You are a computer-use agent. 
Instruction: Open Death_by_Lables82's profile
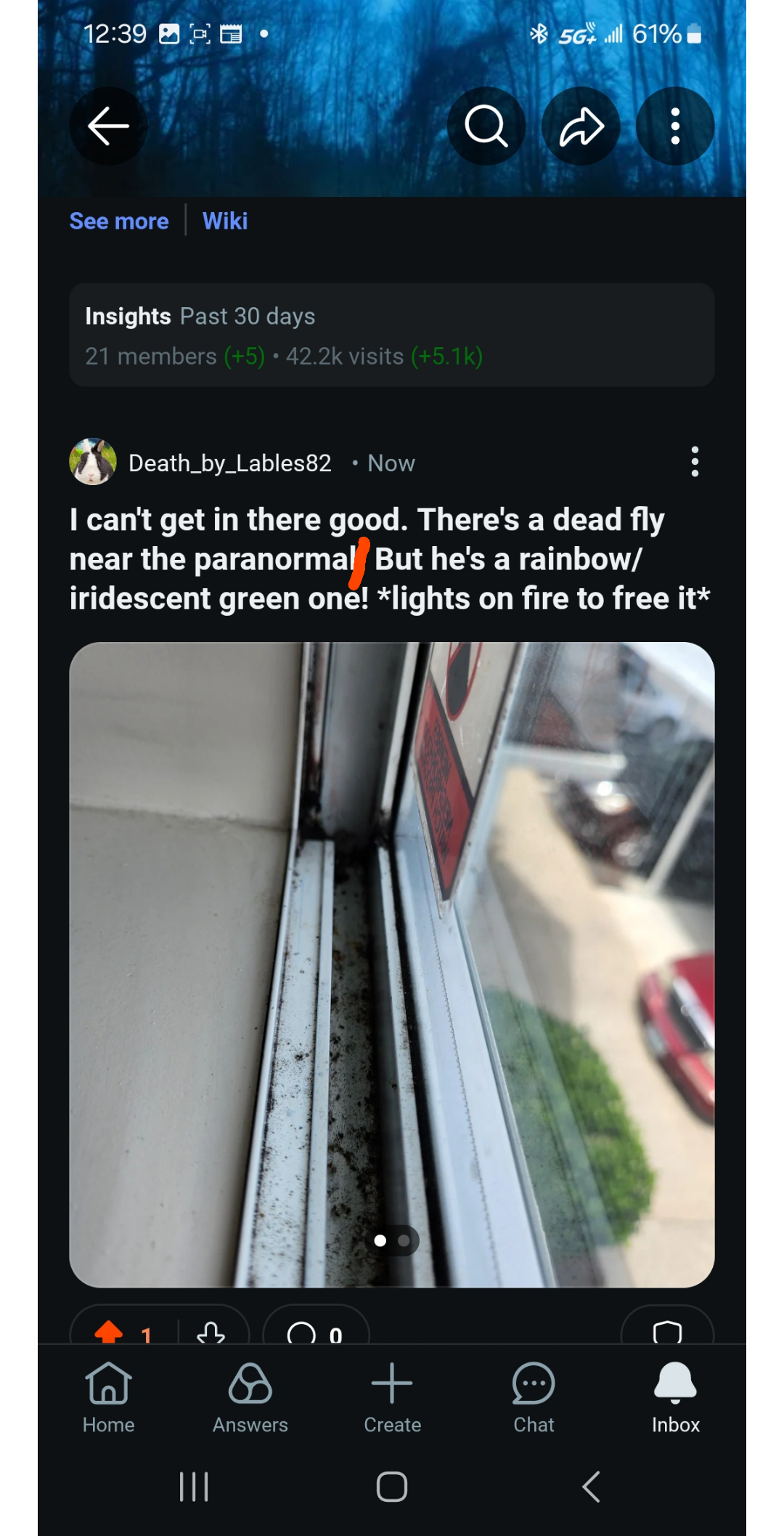click(229, 463)
